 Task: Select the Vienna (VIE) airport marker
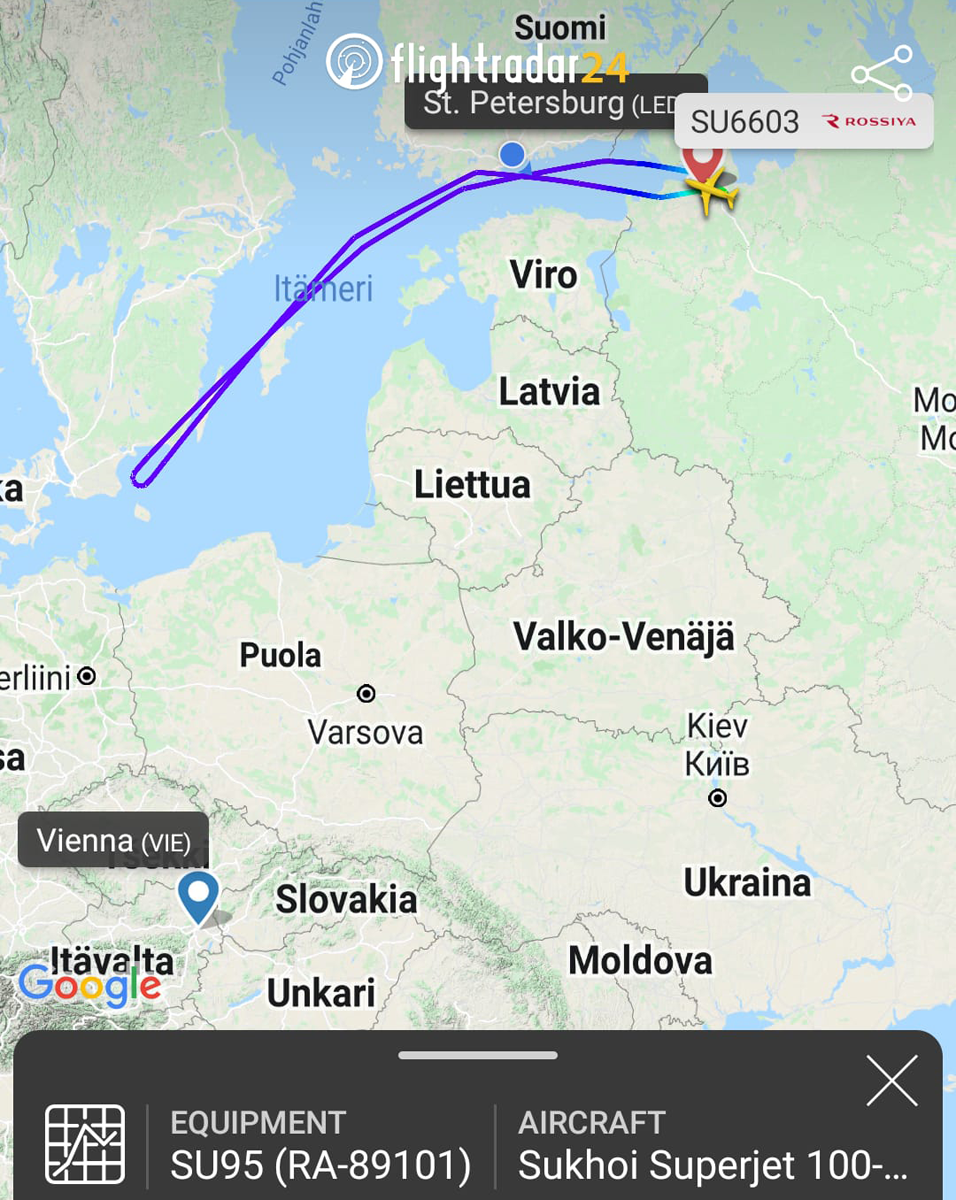tap(199, 897)
